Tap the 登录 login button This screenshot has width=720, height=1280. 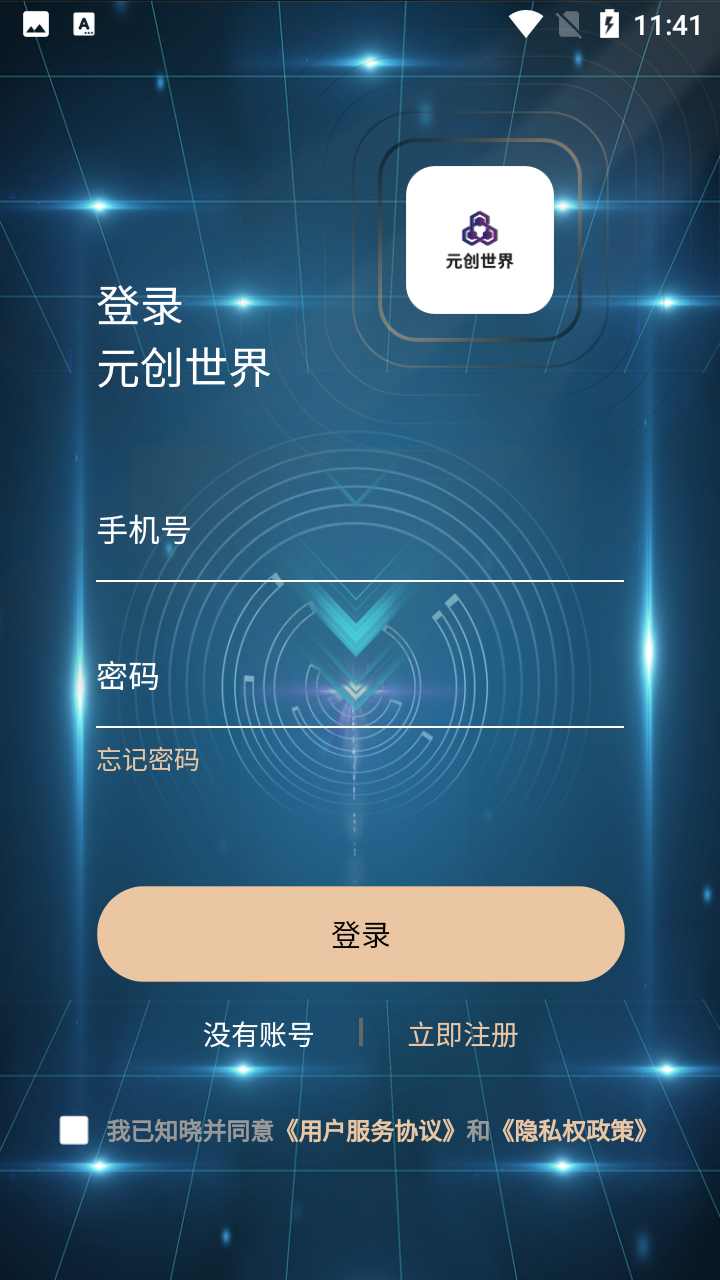360,934
